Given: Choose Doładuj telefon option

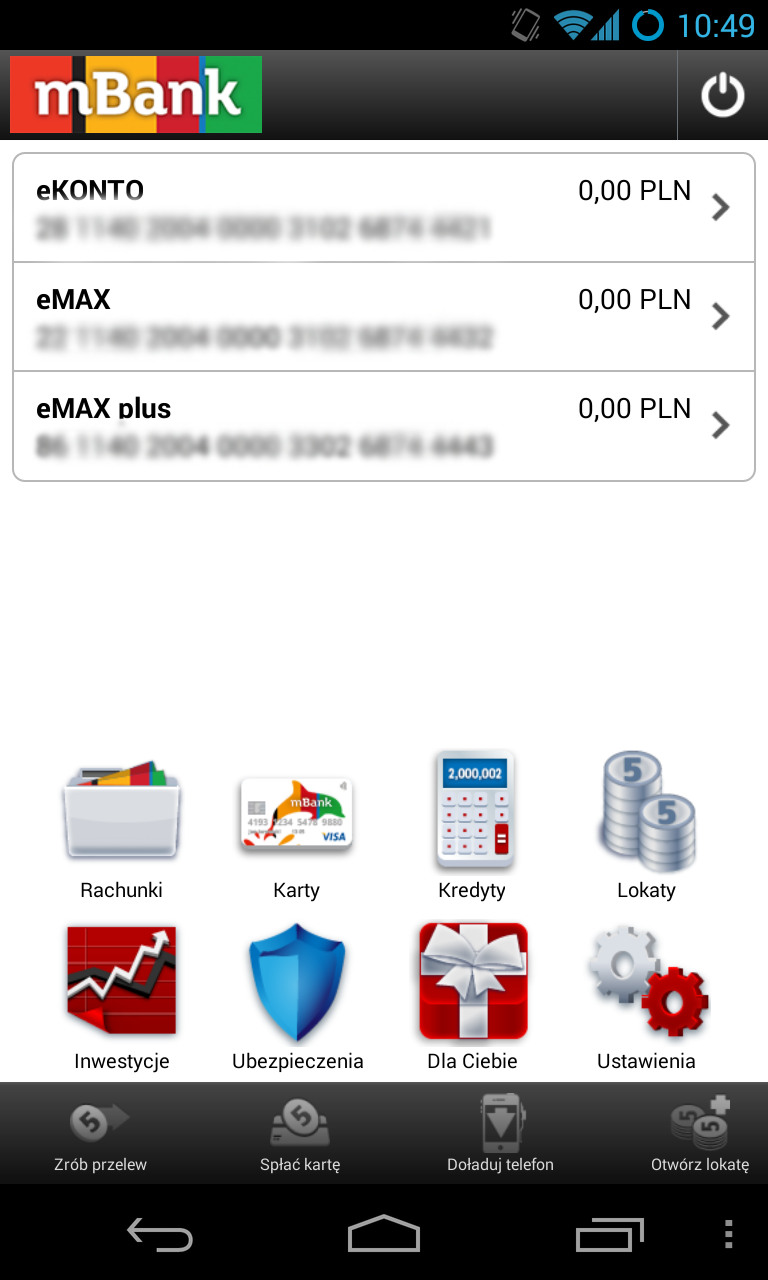Looking at the screenshot, I should [500, 1133].
